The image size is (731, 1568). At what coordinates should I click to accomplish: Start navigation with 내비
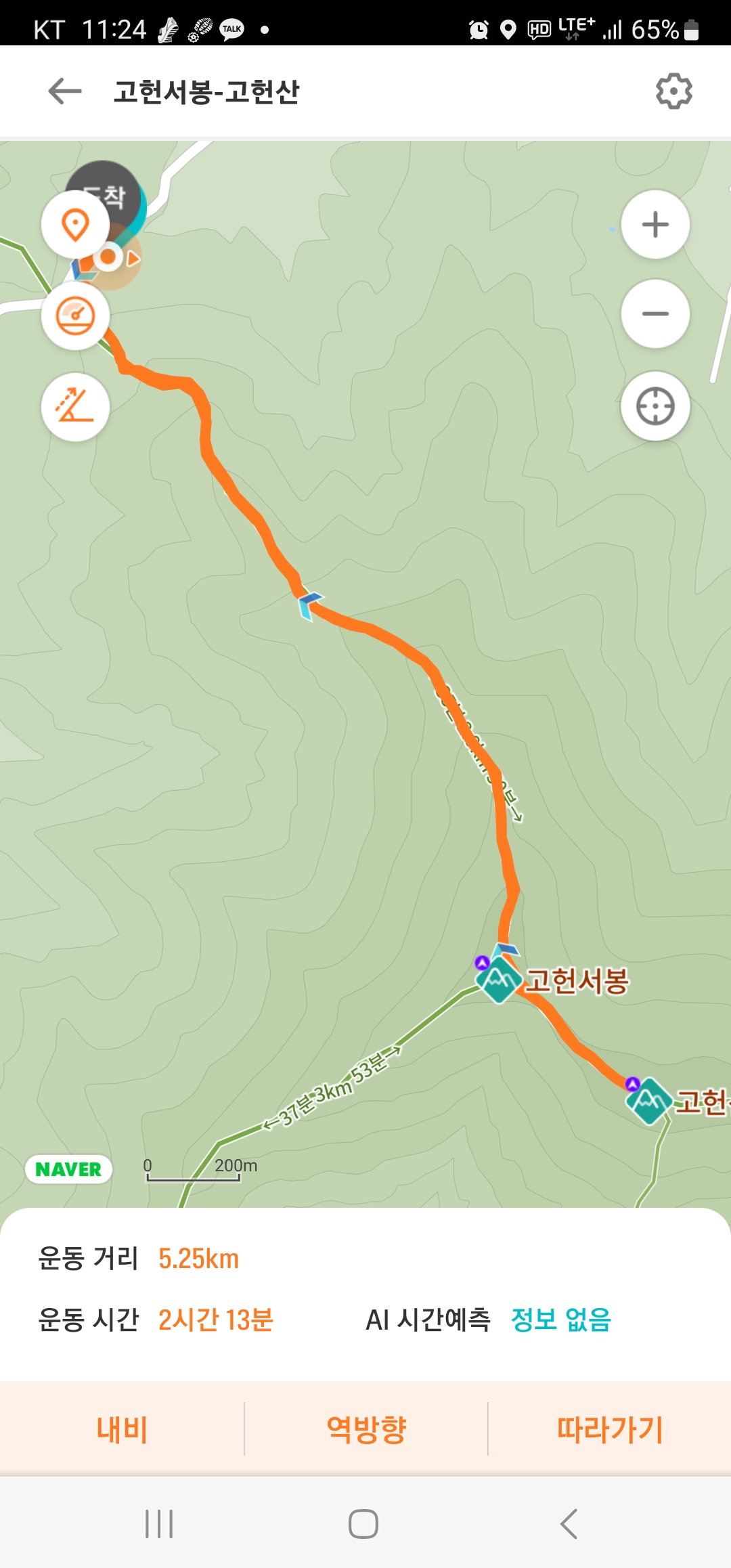[122, 1429]
